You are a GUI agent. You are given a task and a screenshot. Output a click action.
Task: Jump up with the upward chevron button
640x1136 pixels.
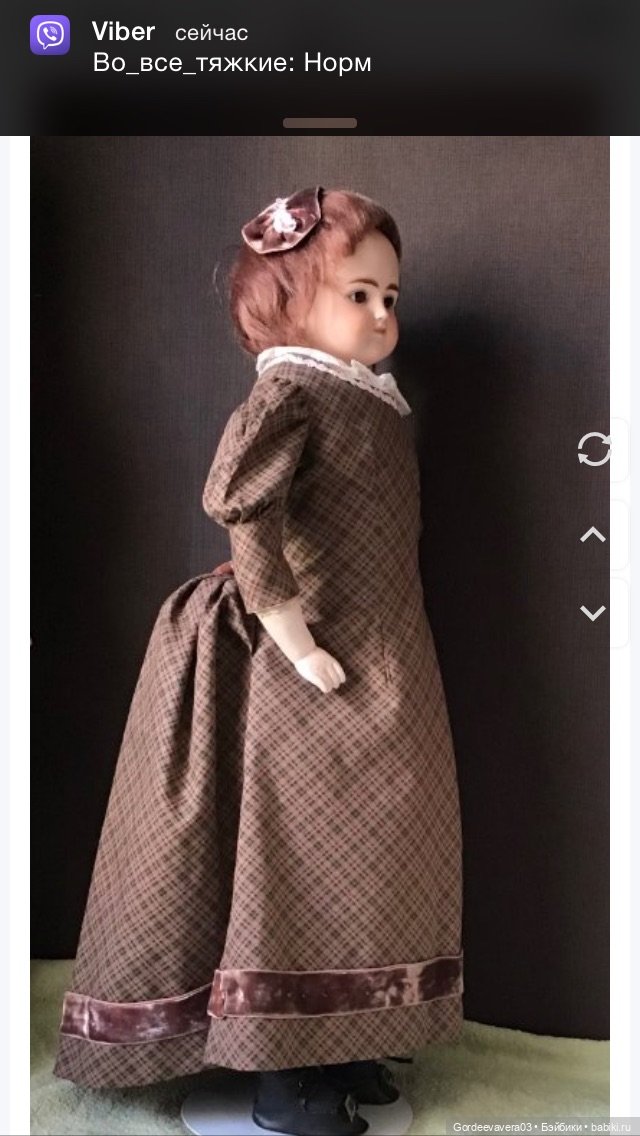click(x=594, y=535)
